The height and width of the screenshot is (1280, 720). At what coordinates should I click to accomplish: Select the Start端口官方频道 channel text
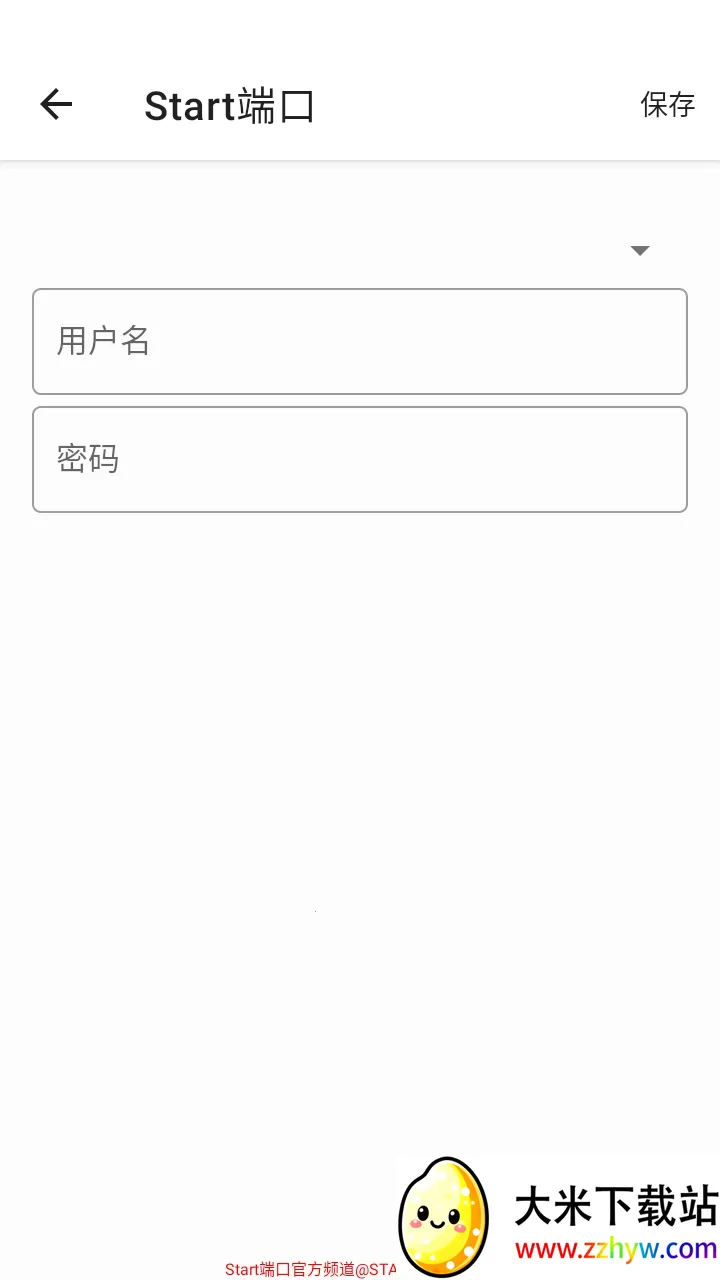310,1269
